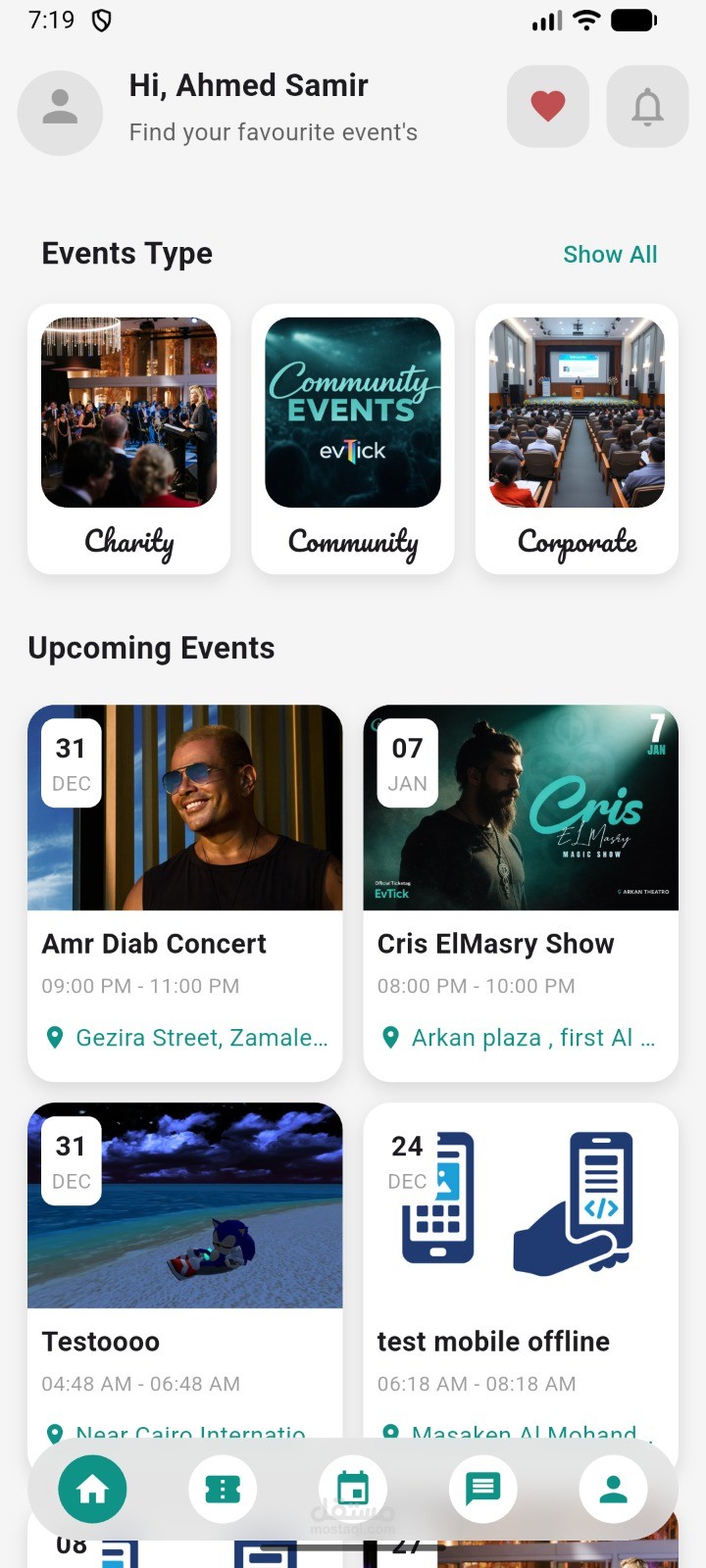Switch to the tickets tab
This screenshot has height=1568, width=706.
223,1490
